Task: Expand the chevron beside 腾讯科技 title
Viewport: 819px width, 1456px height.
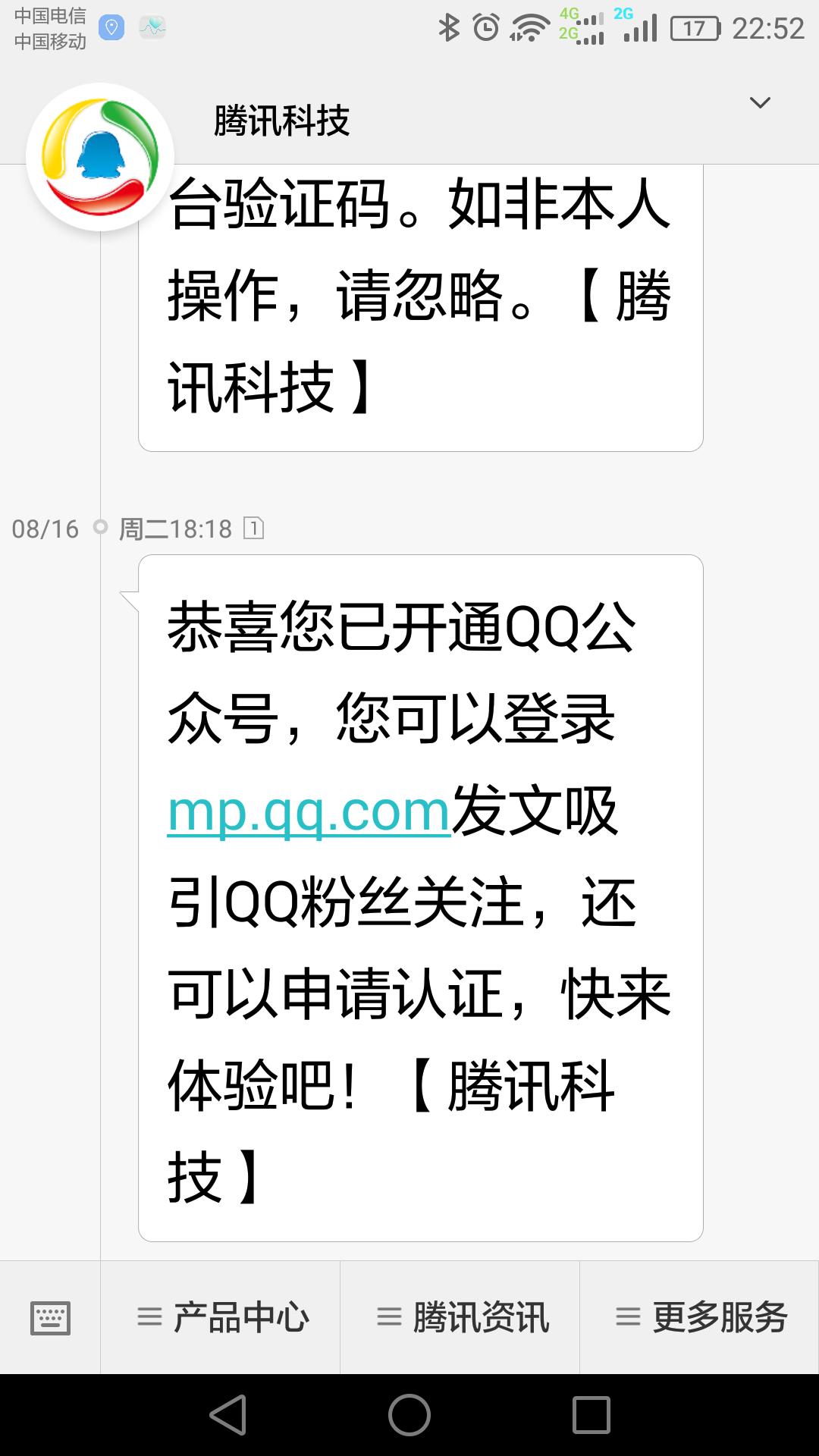Action: point(758,102)
